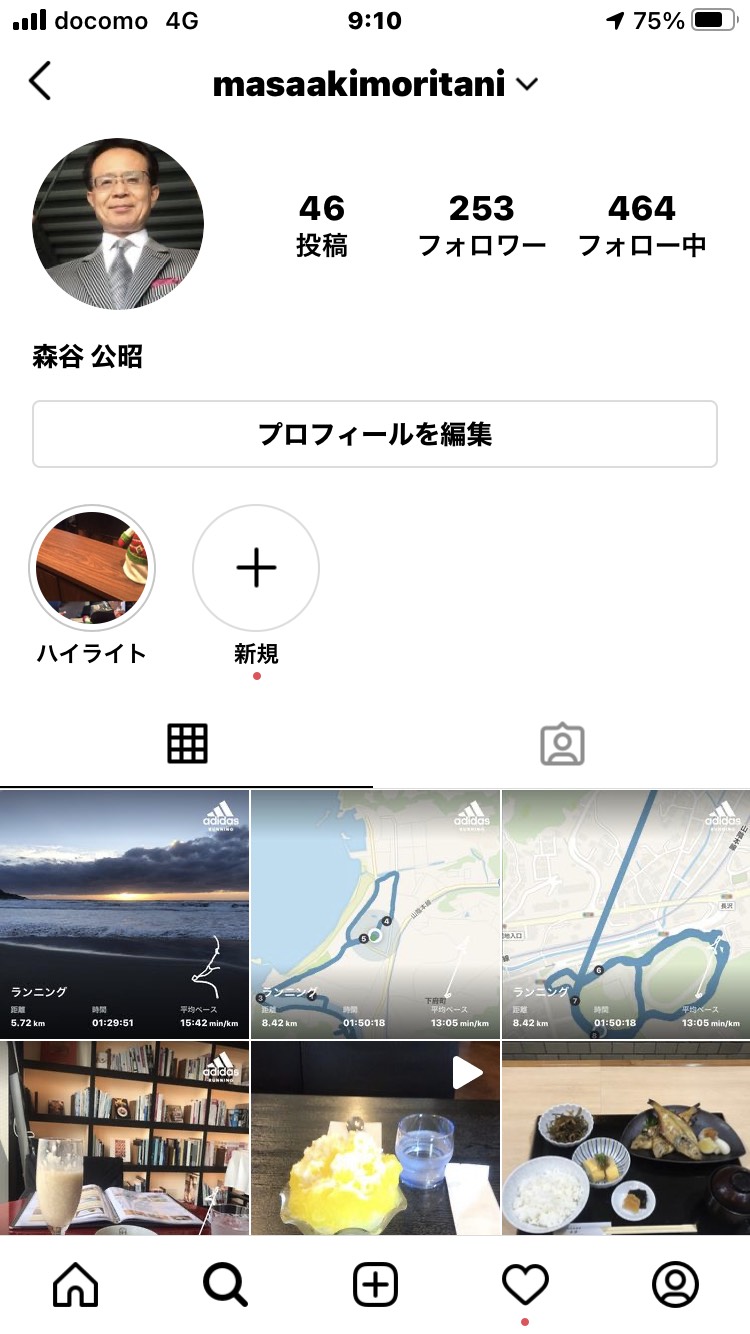
Task: Tap the プロフィールを編集 button
Action: click(x=375, y=434)
